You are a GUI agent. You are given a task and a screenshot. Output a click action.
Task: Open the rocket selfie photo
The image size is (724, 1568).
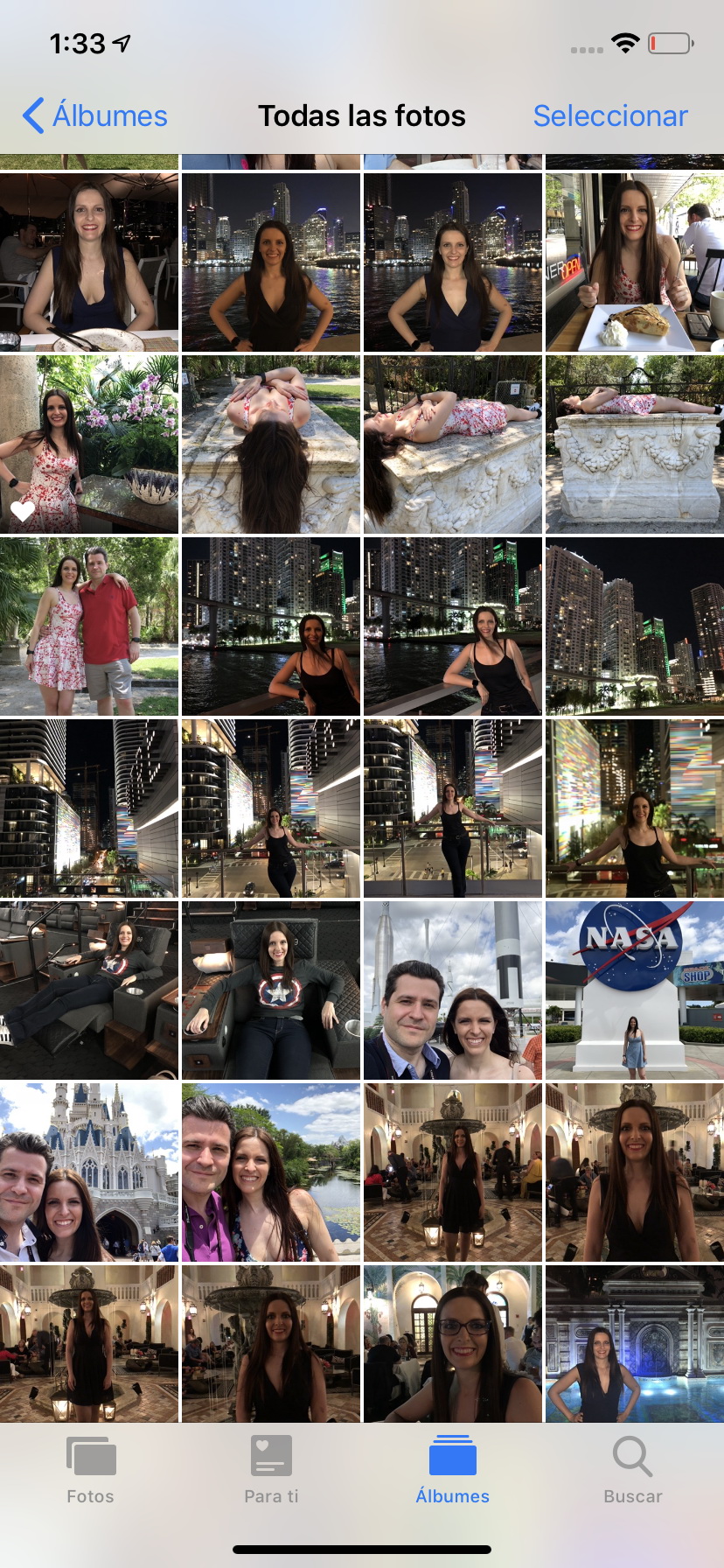tap(453, 990)
